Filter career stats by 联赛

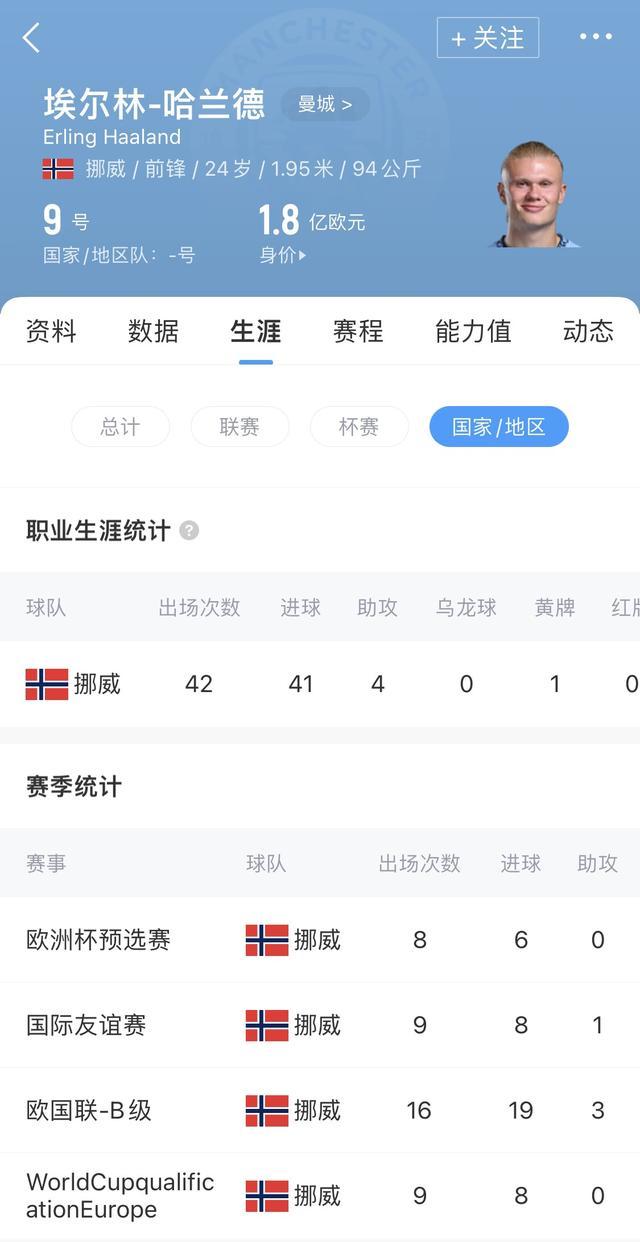click(x=240, y=427)
